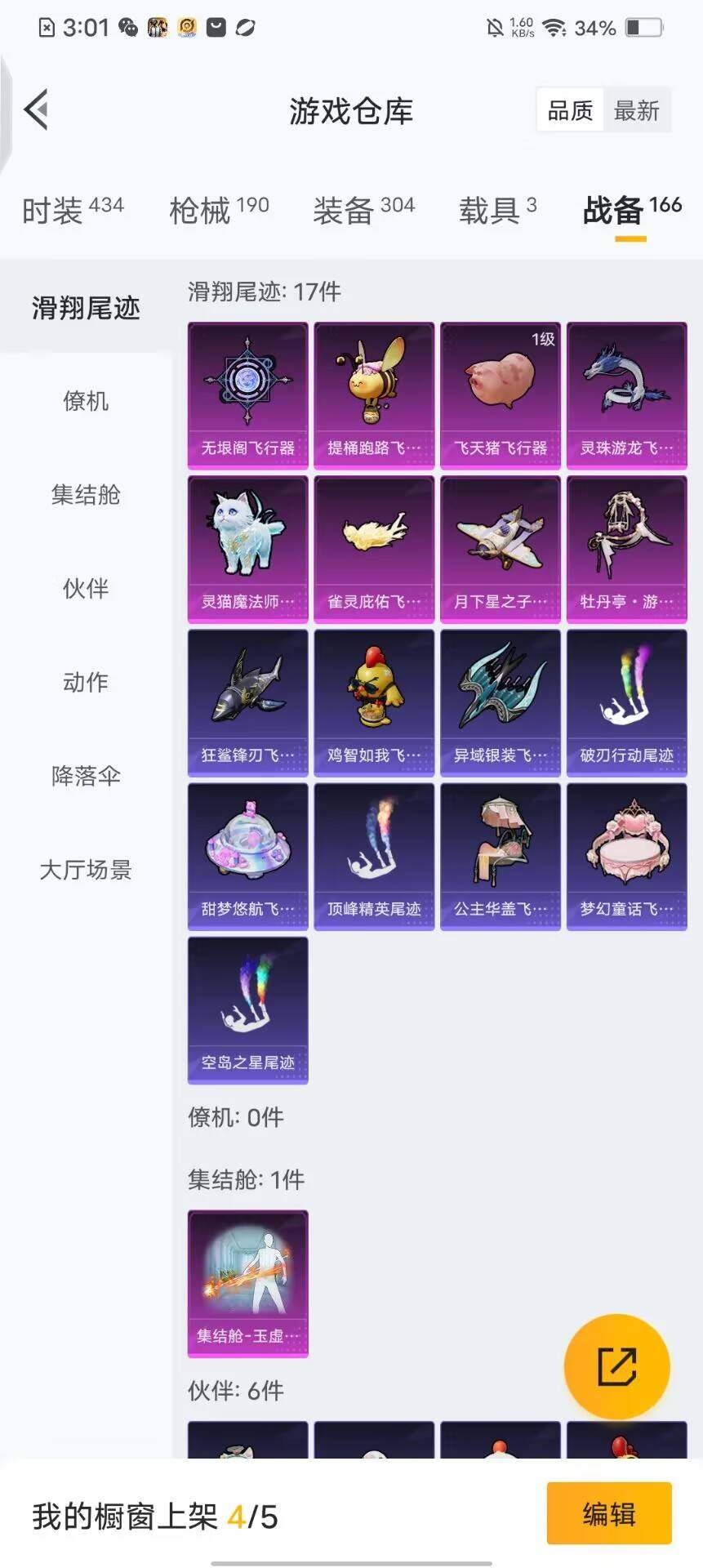Switch to the 枪械 190 tab
Screen dimensions: 703x1568
tap(218, 211)
